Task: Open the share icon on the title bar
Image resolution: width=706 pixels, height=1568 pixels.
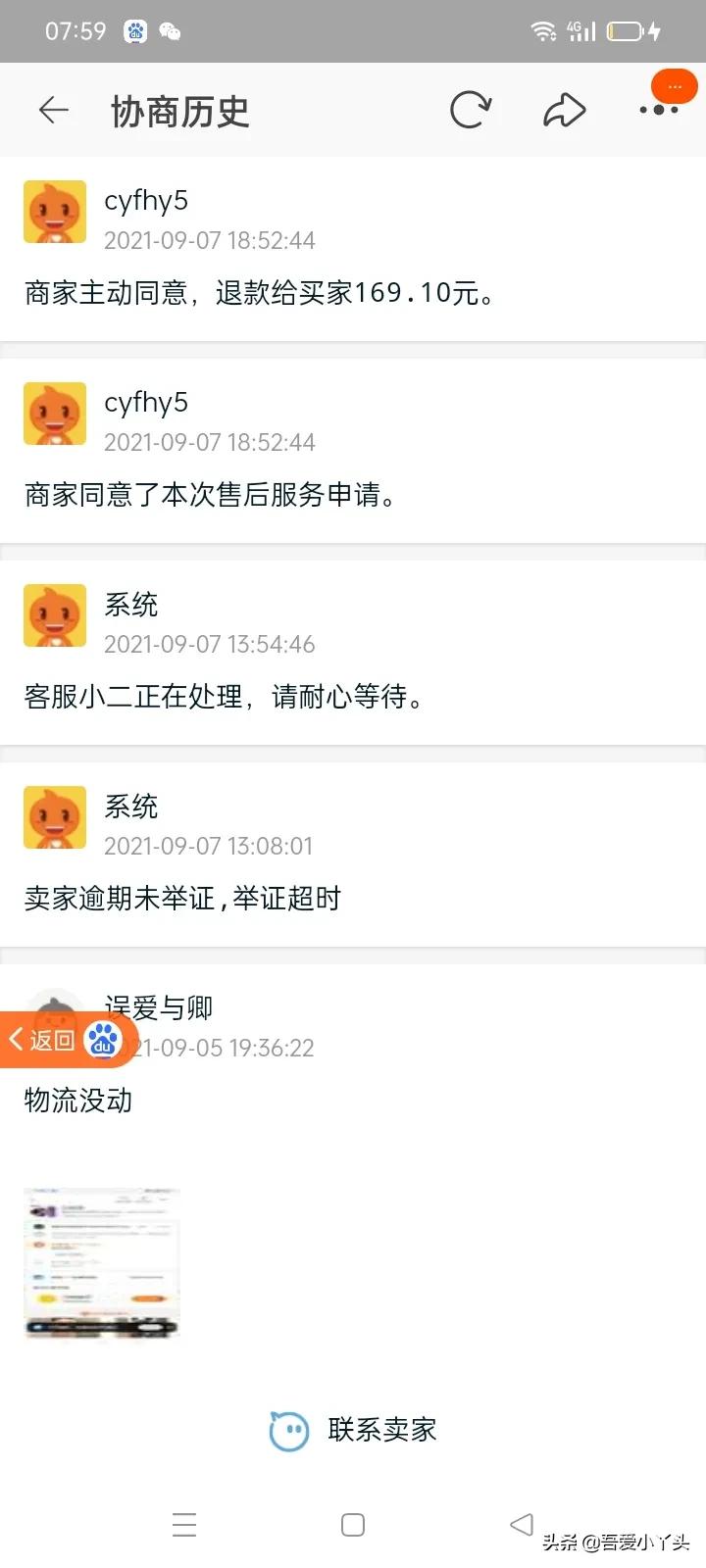Action: tap(564, 110)
